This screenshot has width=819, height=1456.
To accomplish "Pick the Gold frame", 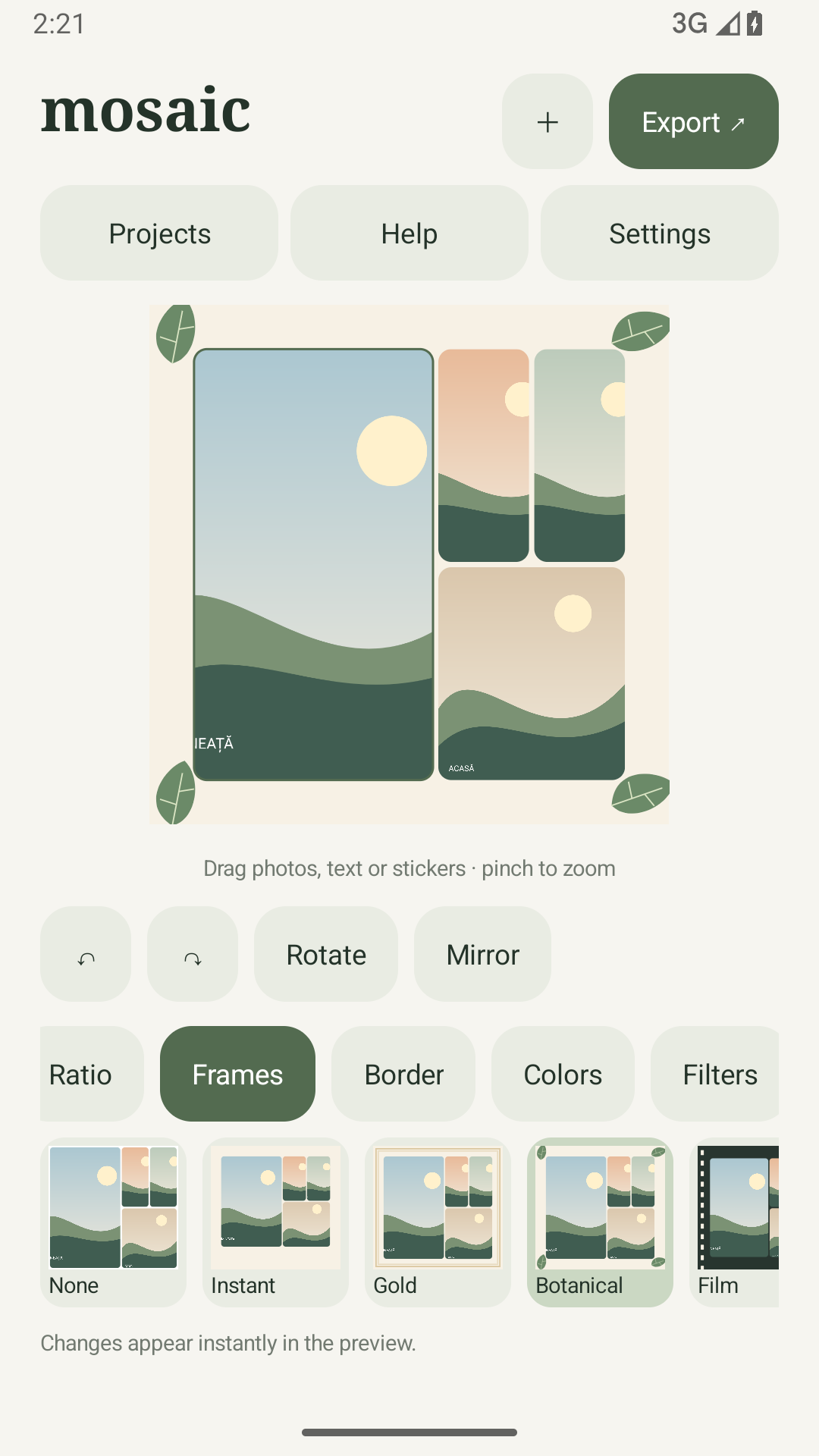I will click(x=438, y=1222).
